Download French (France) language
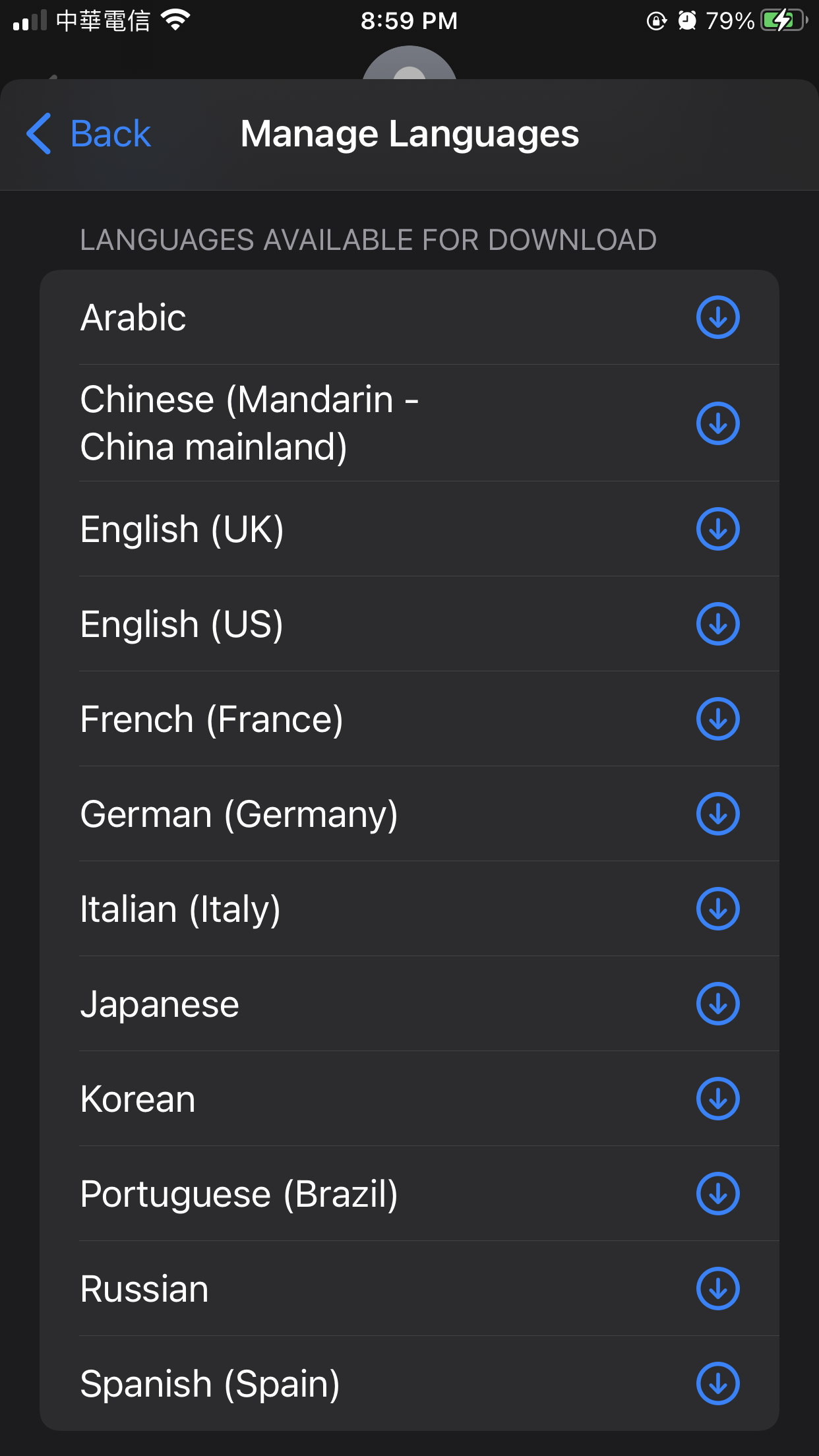819x1456 pixels. click(x=717, y=719)
